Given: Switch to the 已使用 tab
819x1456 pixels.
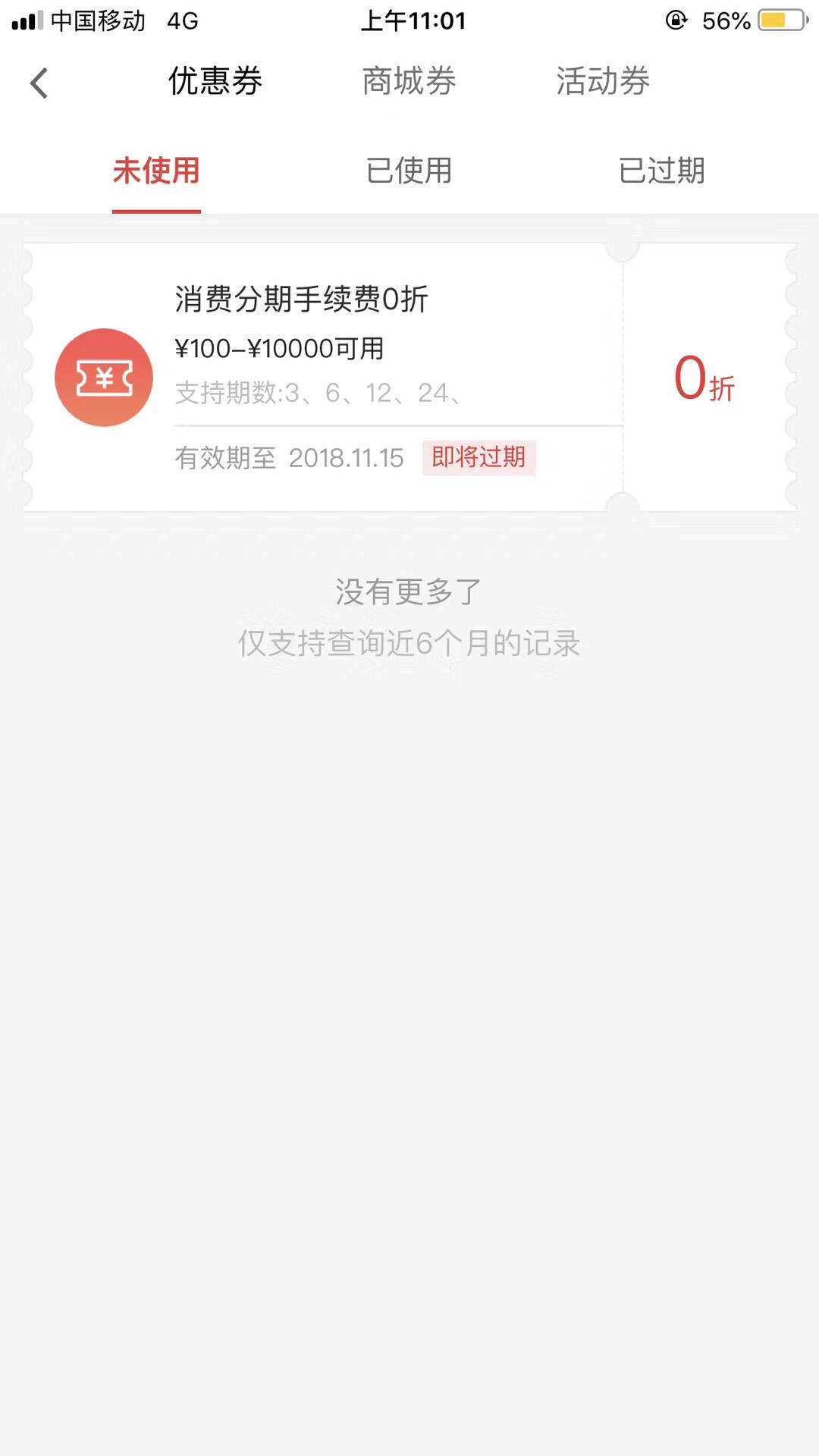Looking at the screenshot, I should [x=409, y=171].
